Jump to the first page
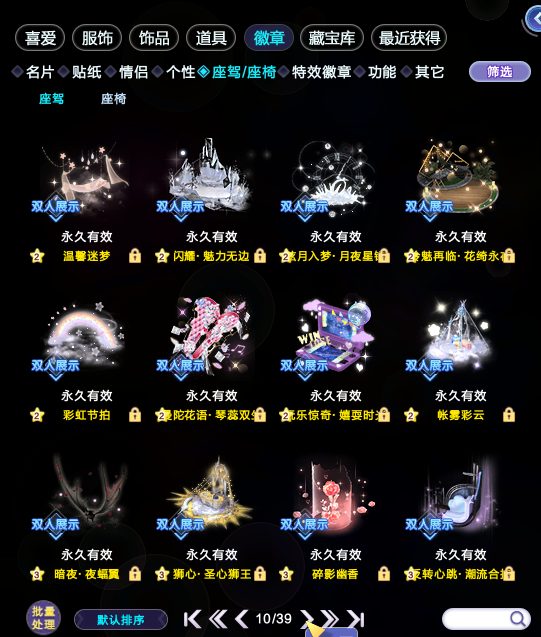 192,619
